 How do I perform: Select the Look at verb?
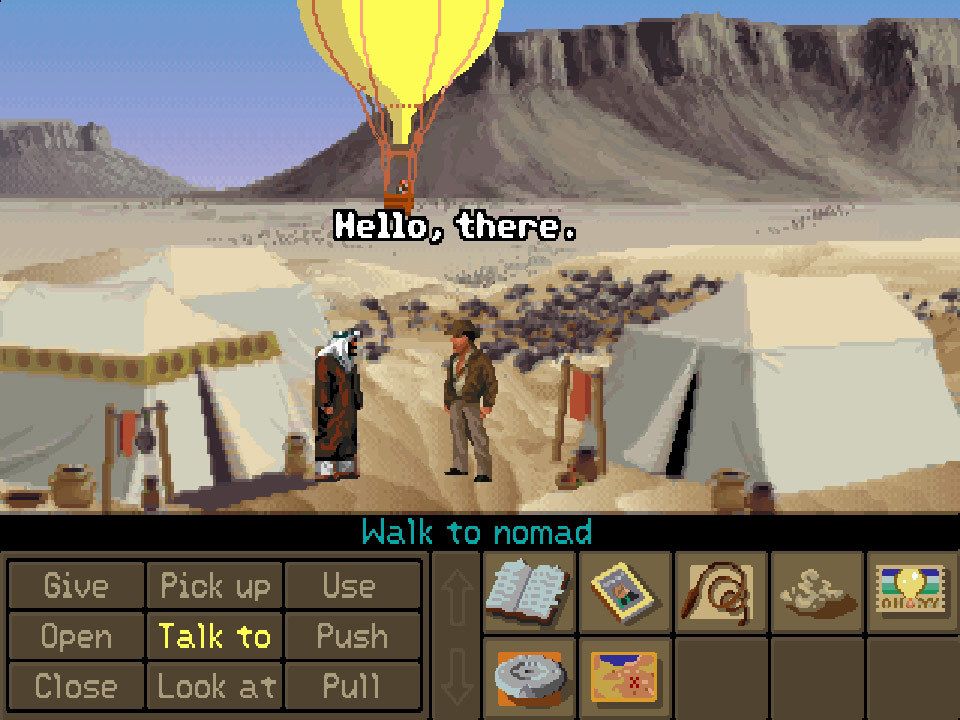215,686
